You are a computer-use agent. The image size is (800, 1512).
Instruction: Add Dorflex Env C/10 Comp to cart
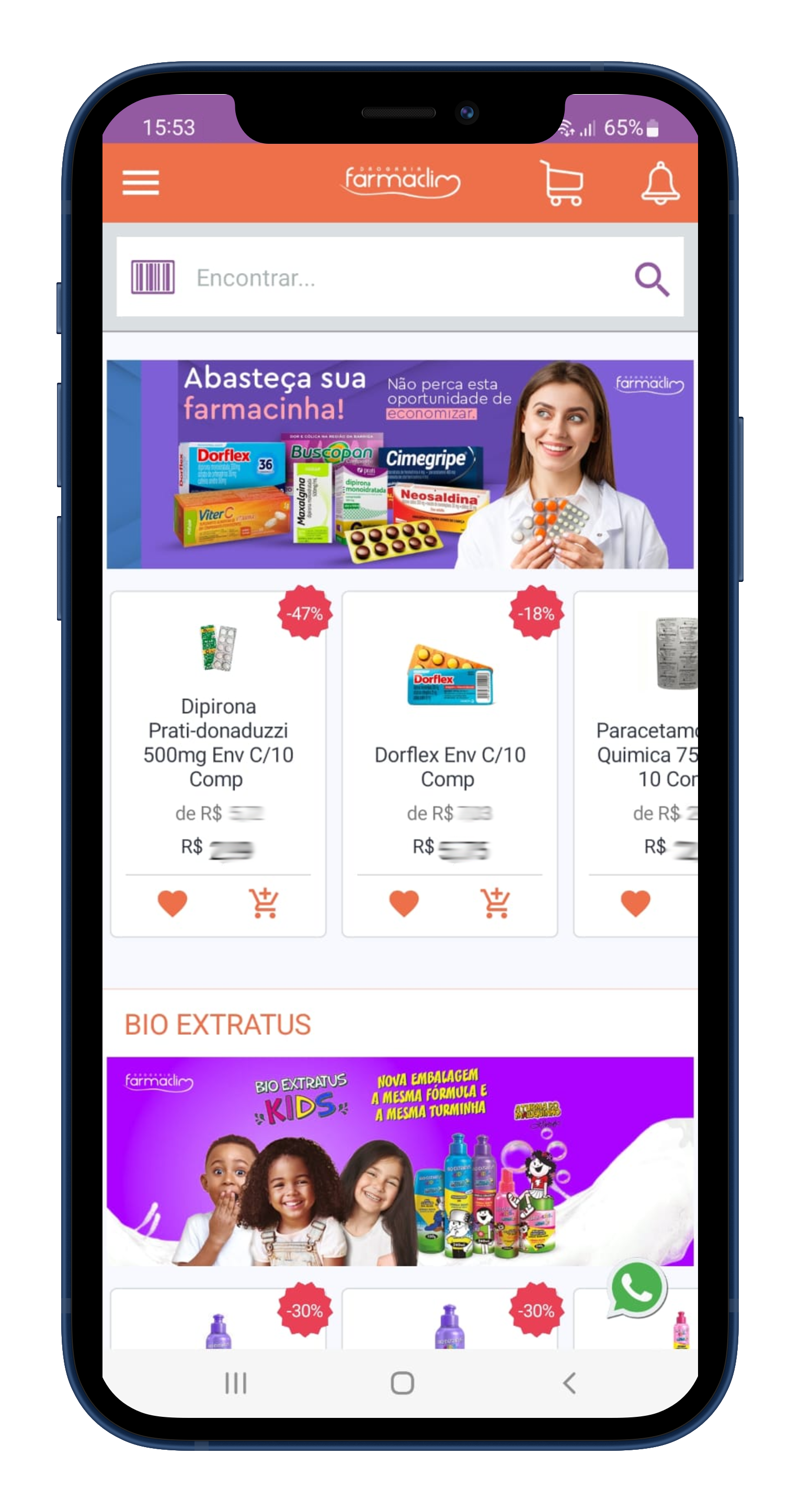click(495, 903)
